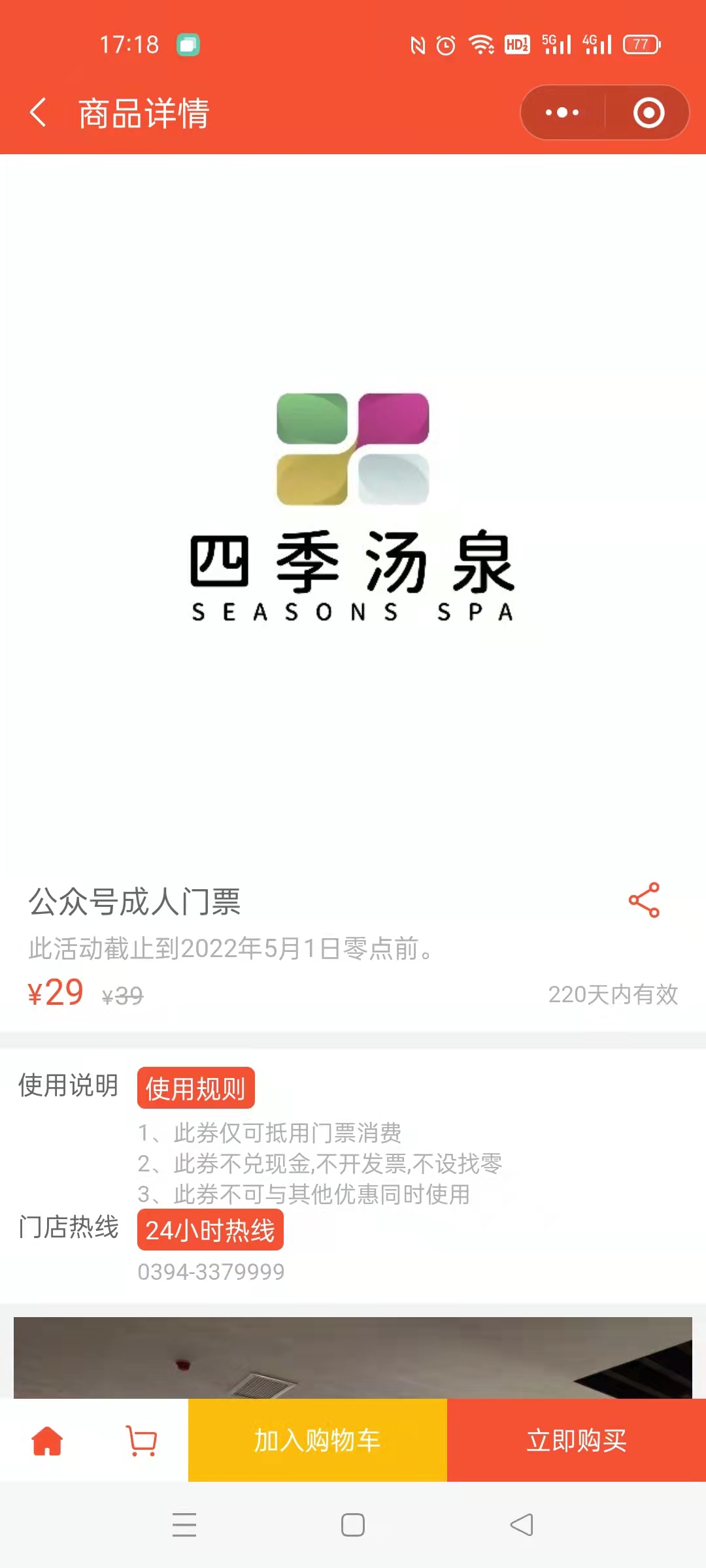Tap 立即购买 to buy now
This screenshot has width=706, height=1568.
click(x=577, y=1440)
